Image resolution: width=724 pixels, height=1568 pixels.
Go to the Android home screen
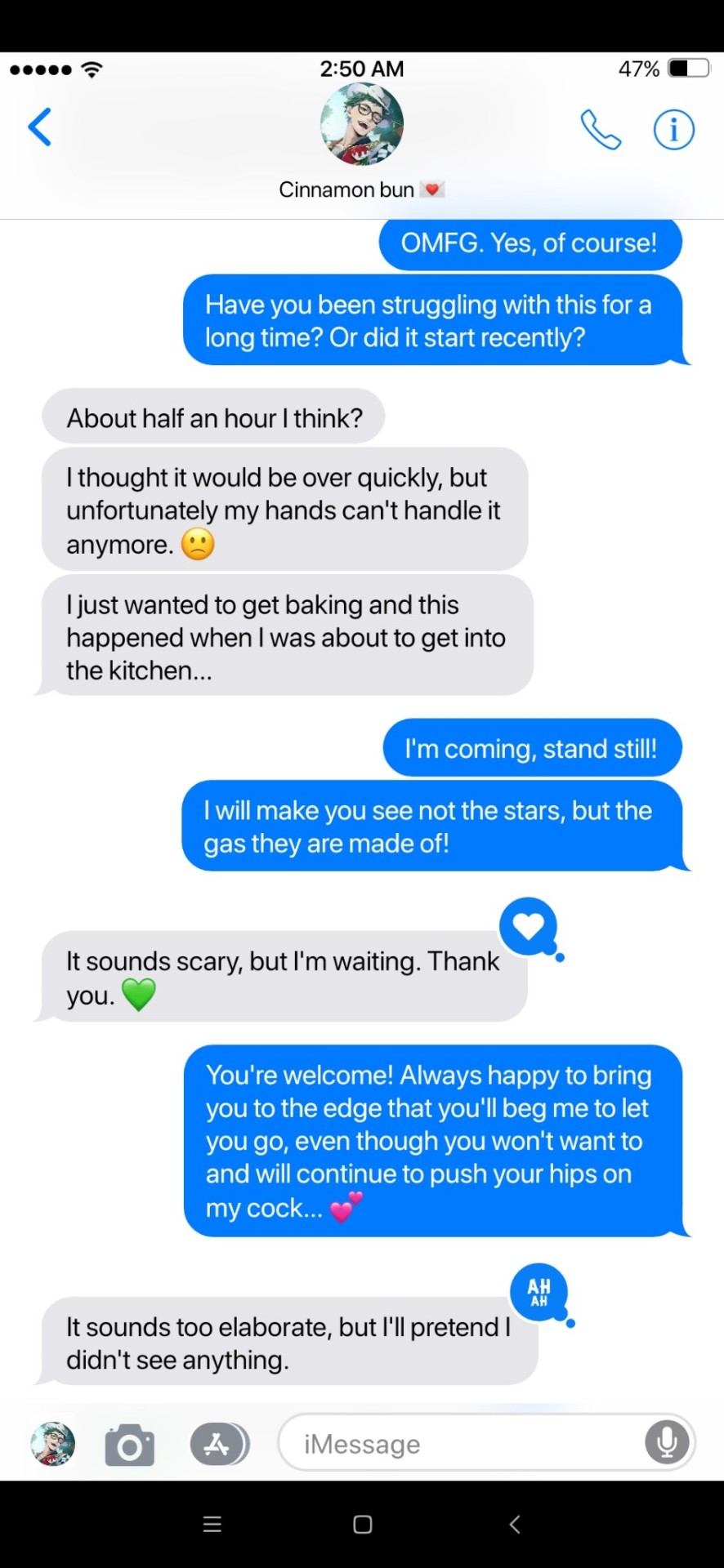(363, 1524)
